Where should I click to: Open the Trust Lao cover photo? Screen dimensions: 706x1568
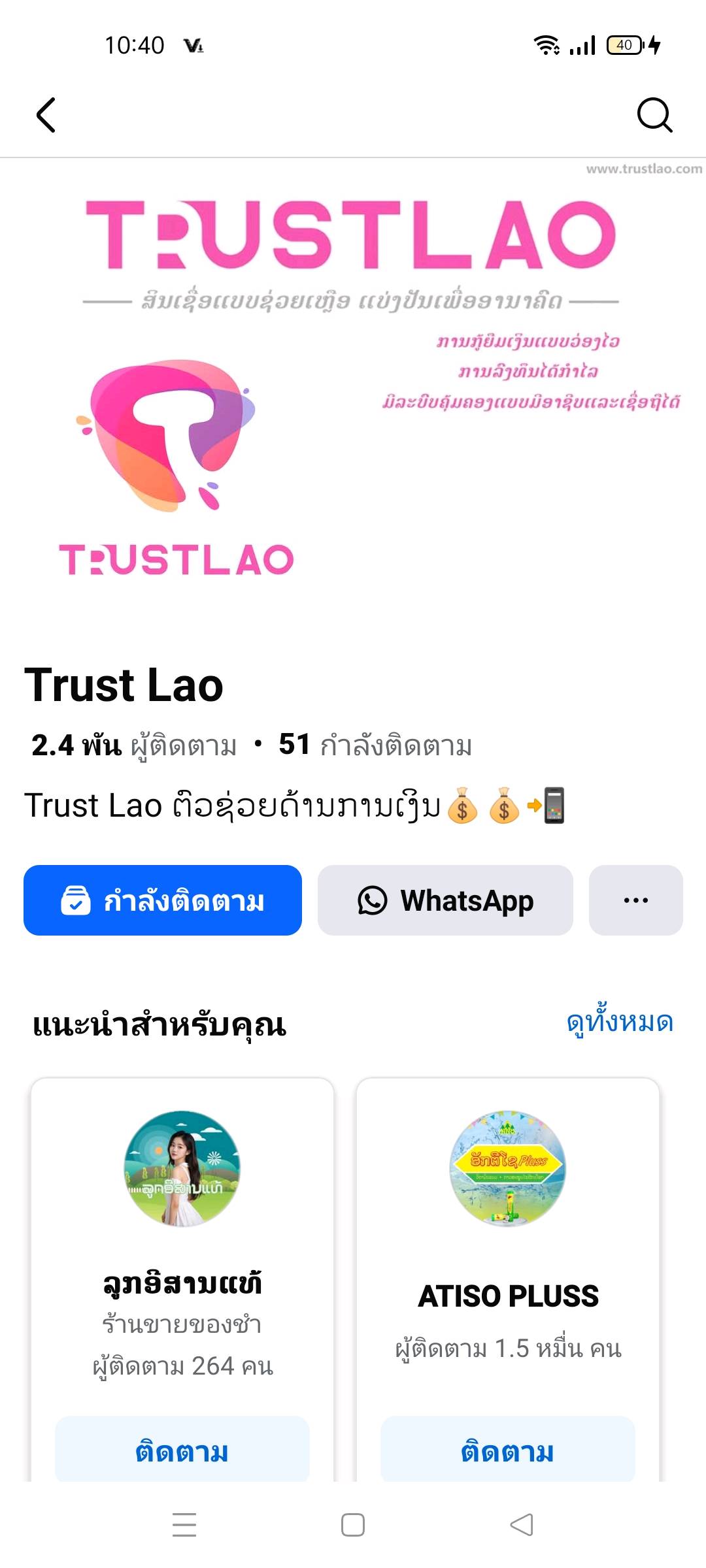pos(353,392)
